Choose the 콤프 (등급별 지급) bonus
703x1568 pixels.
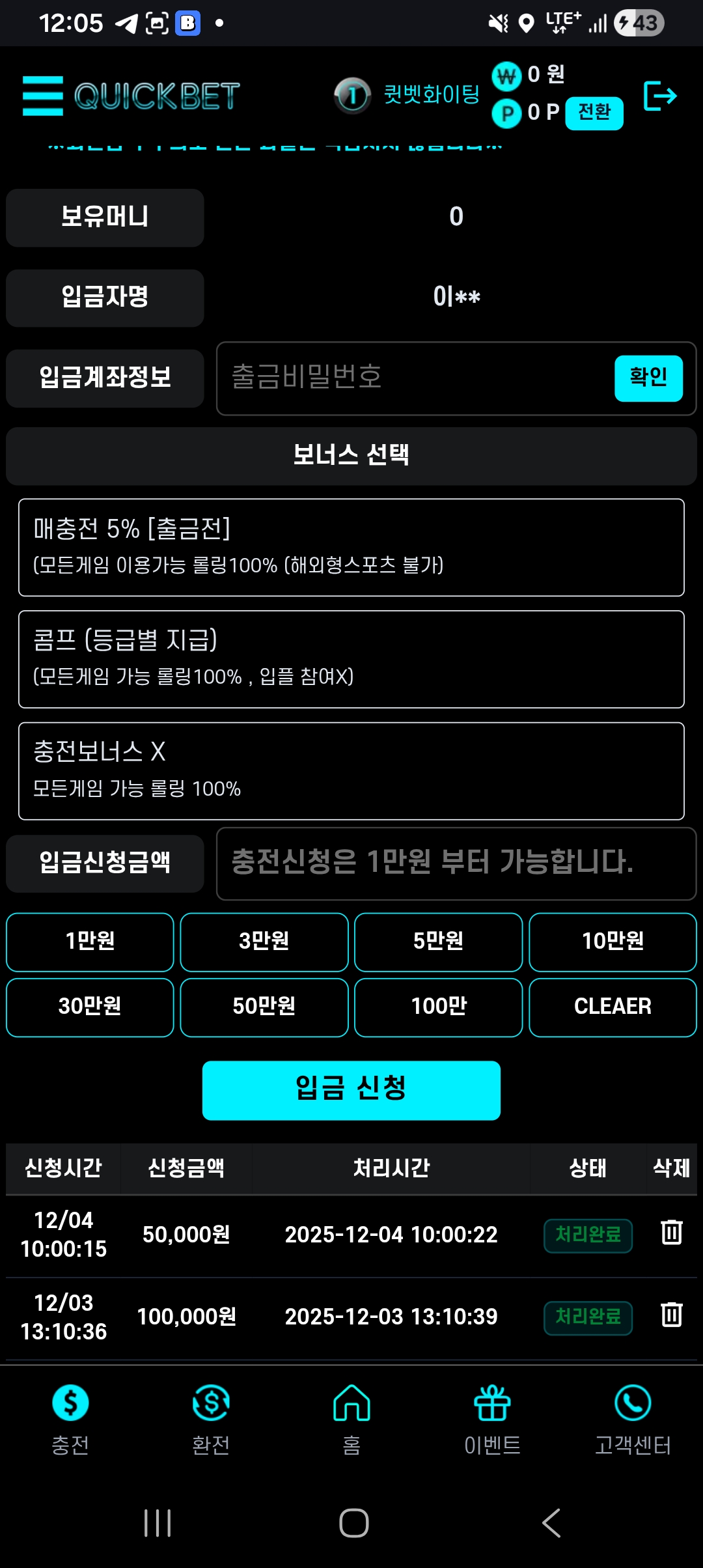(351, 658)
